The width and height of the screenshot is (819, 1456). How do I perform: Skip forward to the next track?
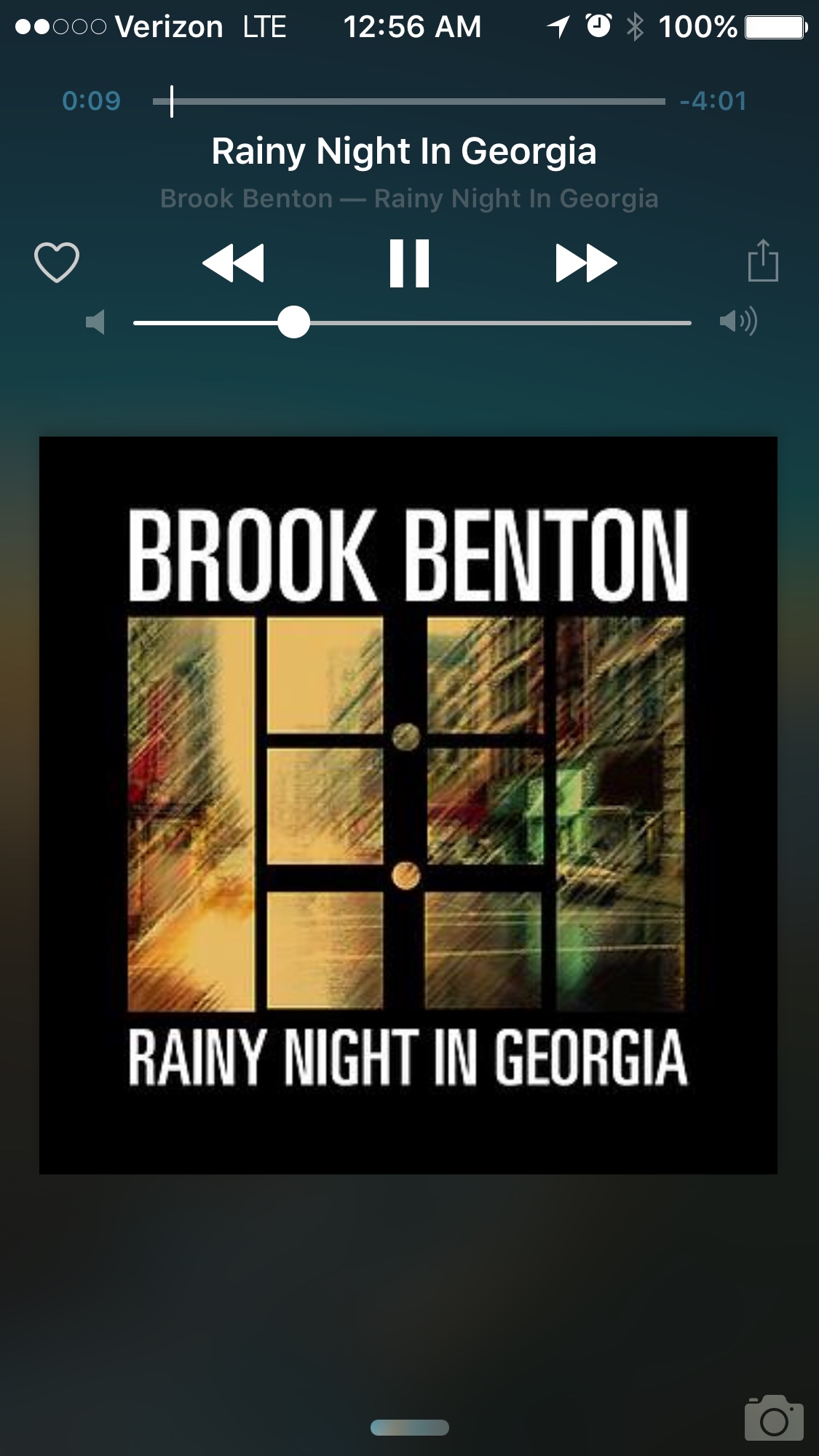585,263
